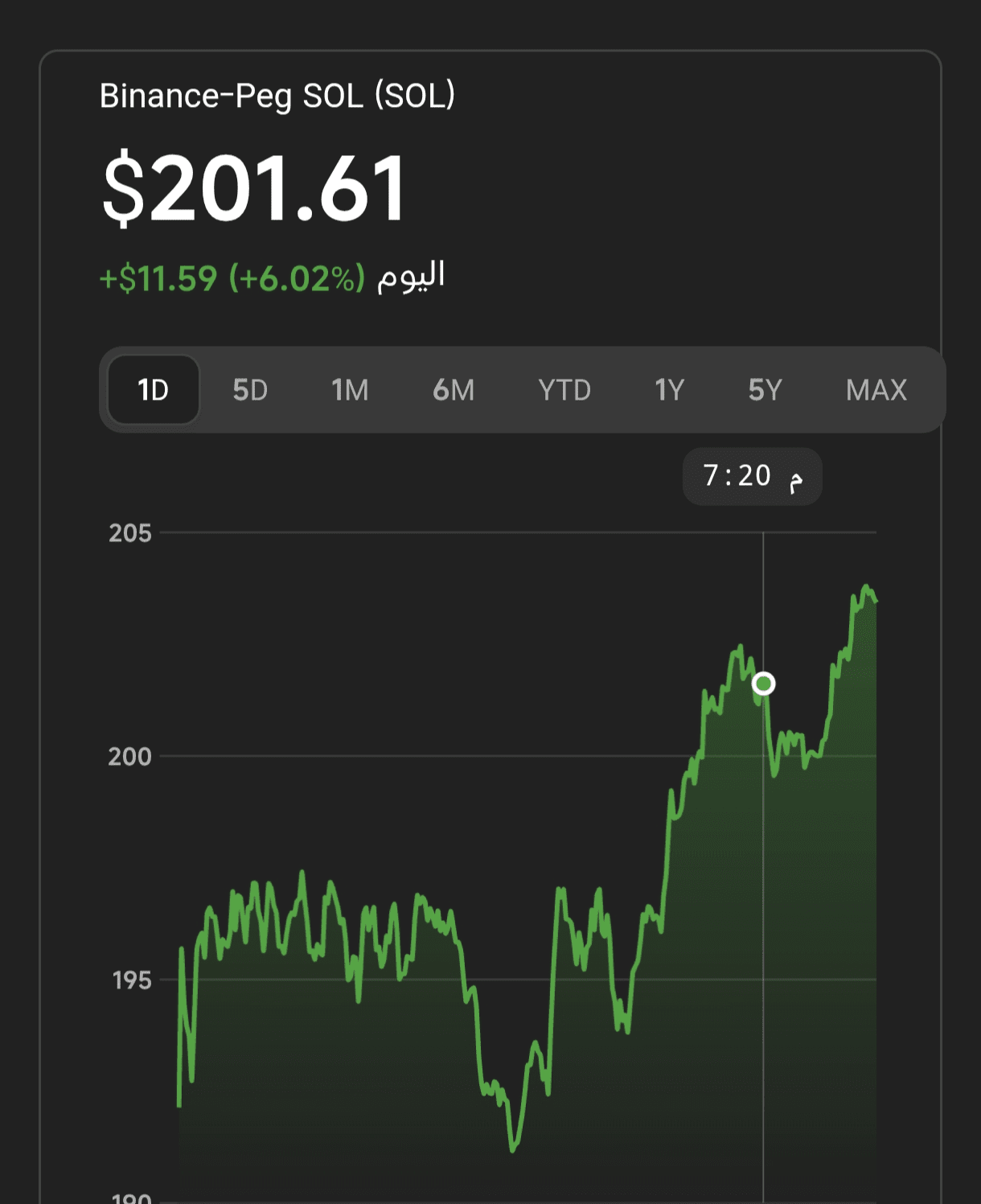Show the 1M chart range

pyautogui.click(x=350, y=390)
